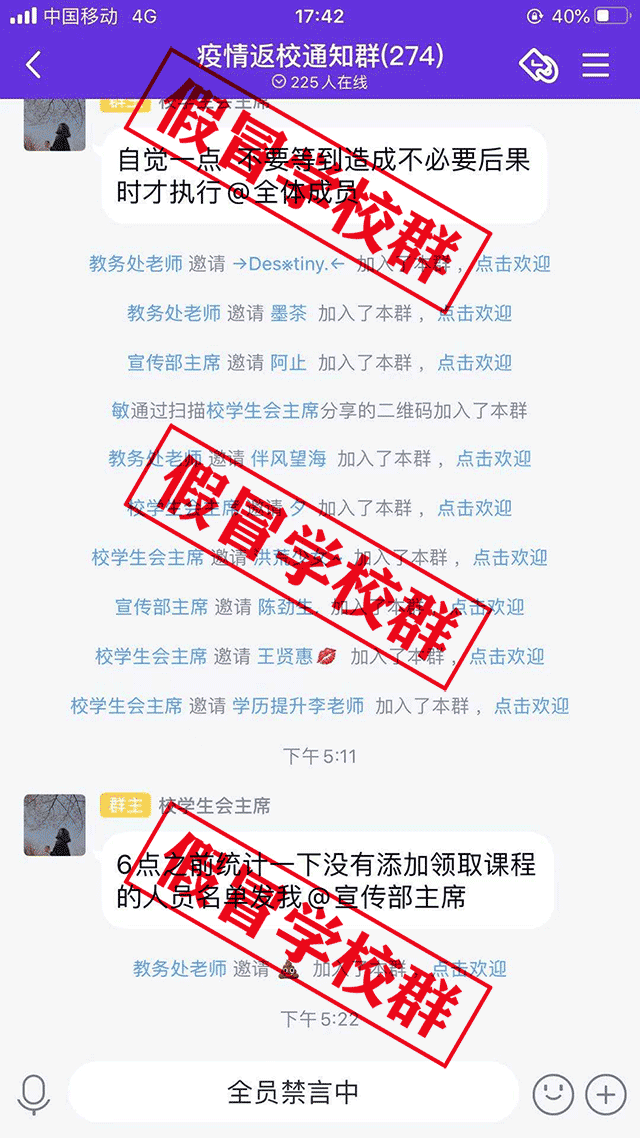Tap the muted message input box
This screenshot has height=1138, width=640.
293,1092
